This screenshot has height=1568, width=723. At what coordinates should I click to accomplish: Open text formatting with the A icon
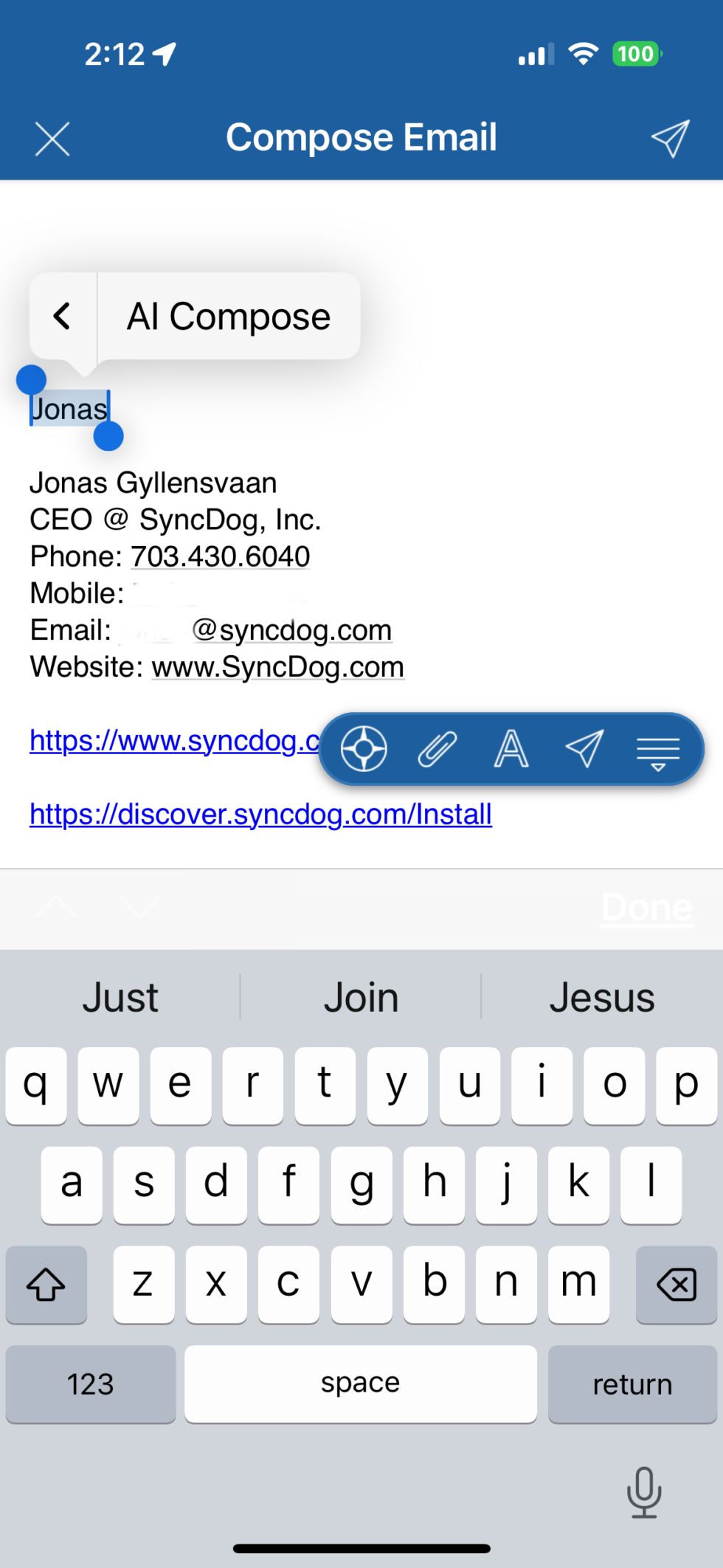coord(511,748)
